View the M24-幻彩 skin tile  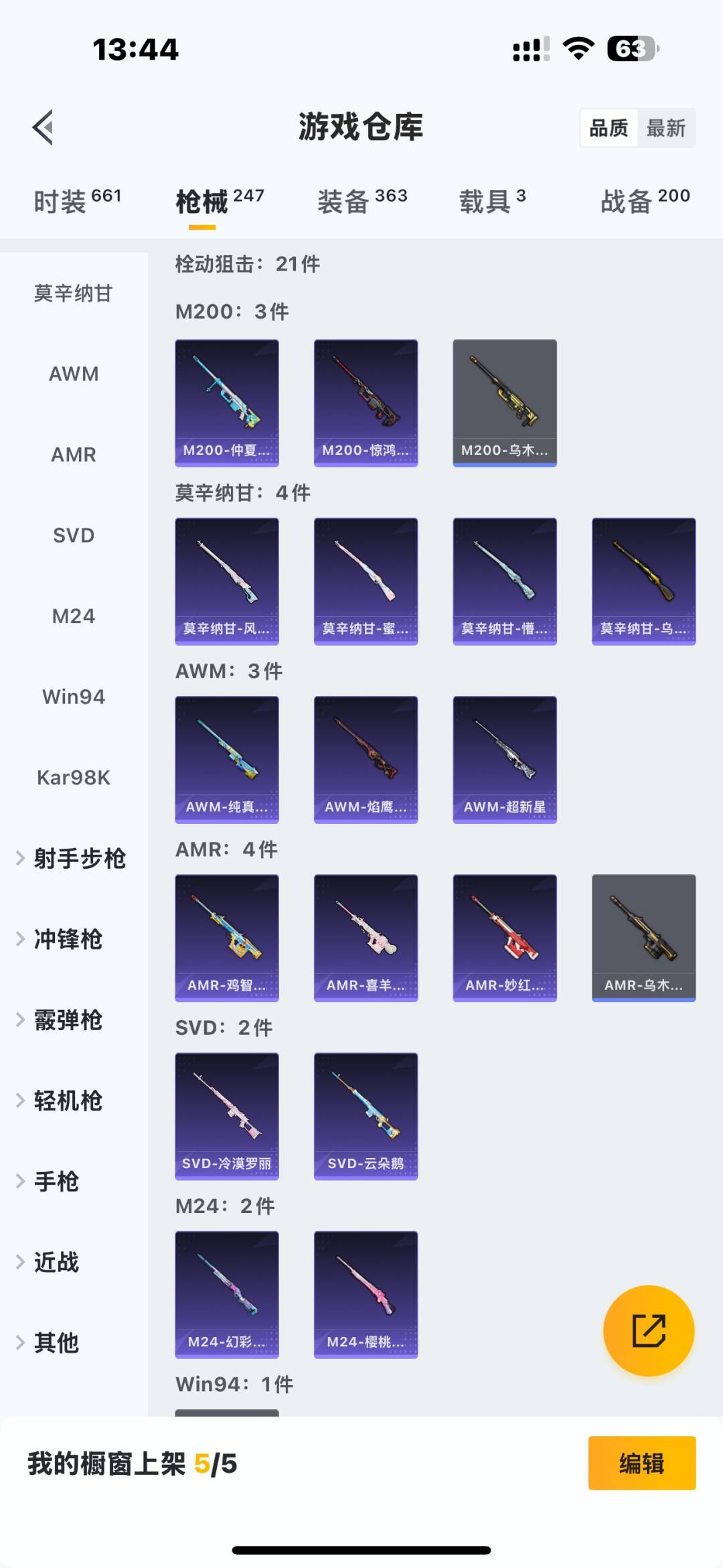tap(227, 1294)
